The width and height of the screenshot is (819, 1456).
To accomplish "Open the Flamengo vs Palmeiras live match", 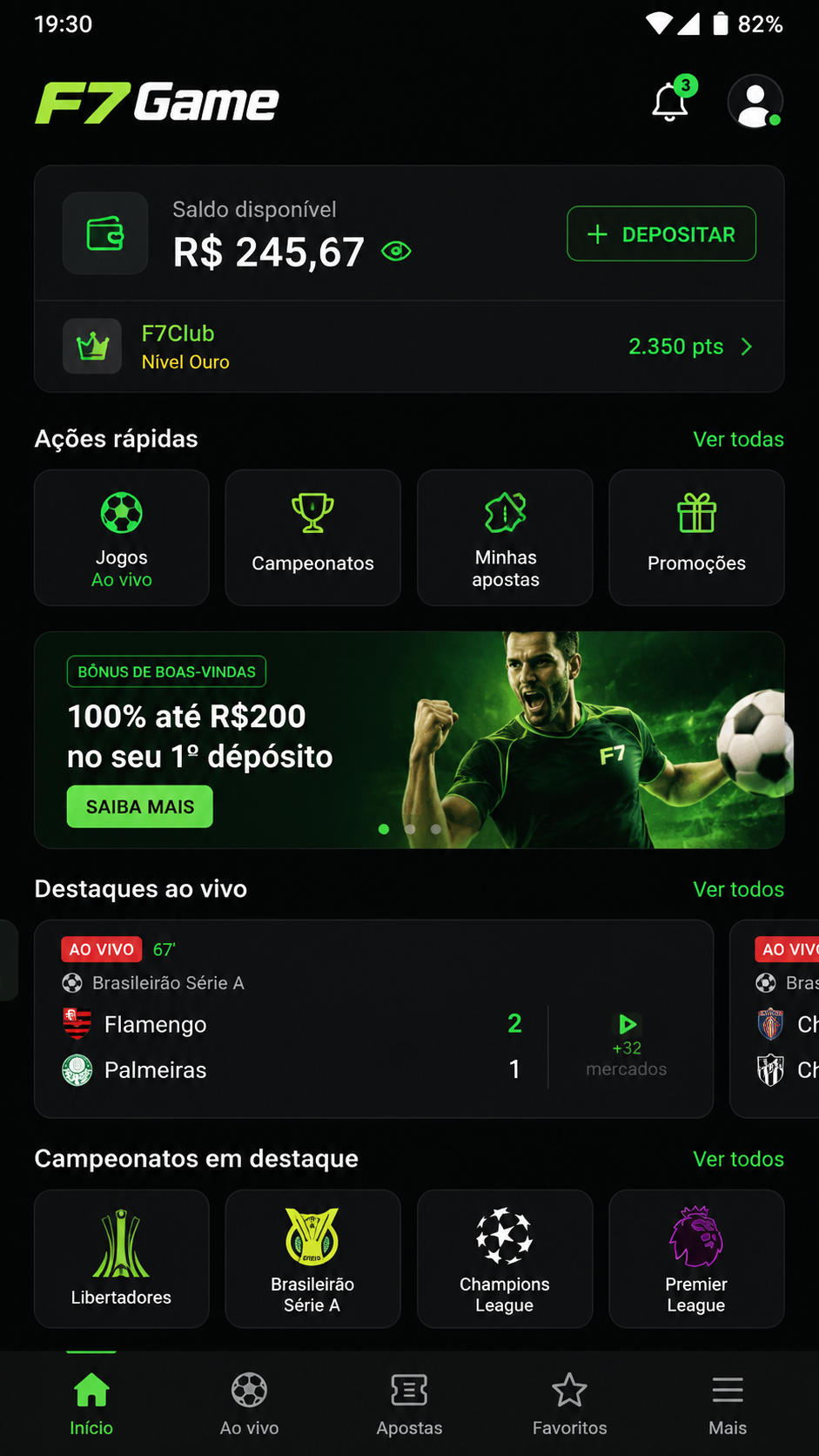I will click(373, 1019).
